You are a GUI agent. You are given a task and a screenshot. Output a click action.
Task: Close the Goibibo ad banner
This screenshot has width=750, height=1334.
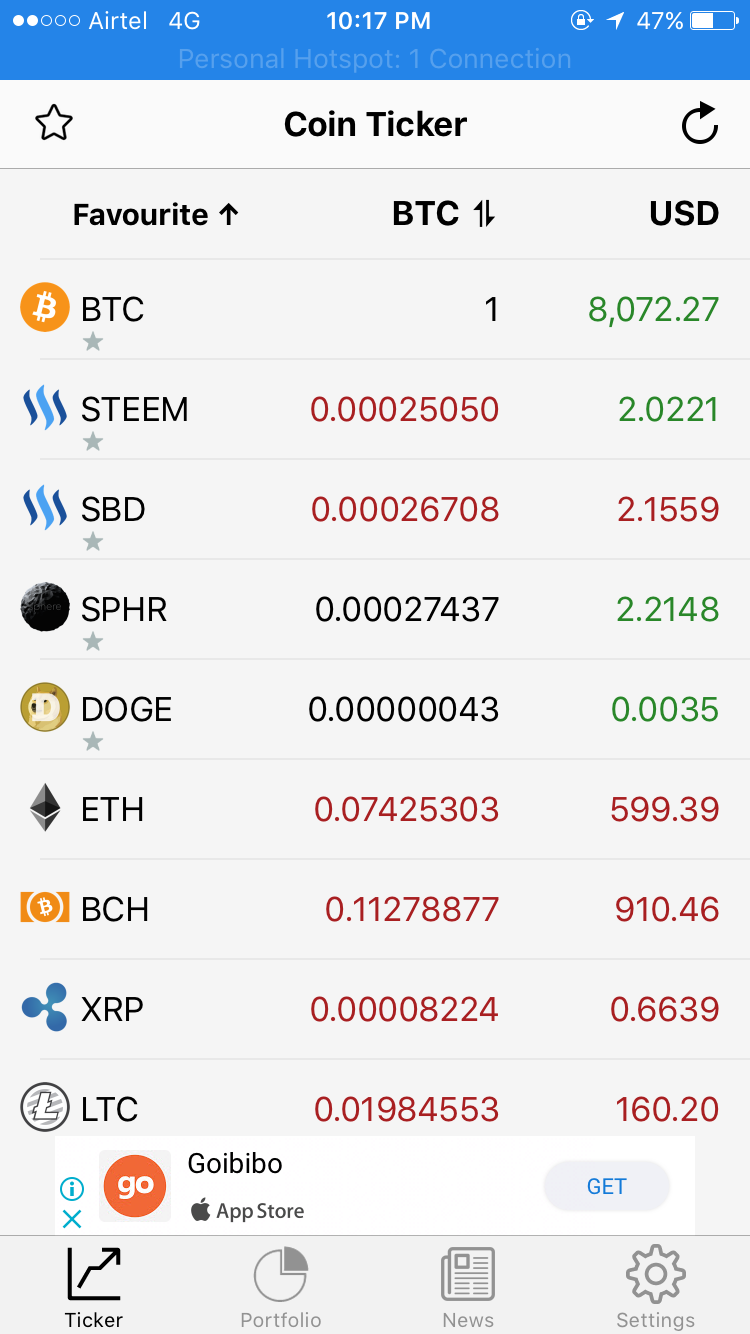[x=72, y=1218]
